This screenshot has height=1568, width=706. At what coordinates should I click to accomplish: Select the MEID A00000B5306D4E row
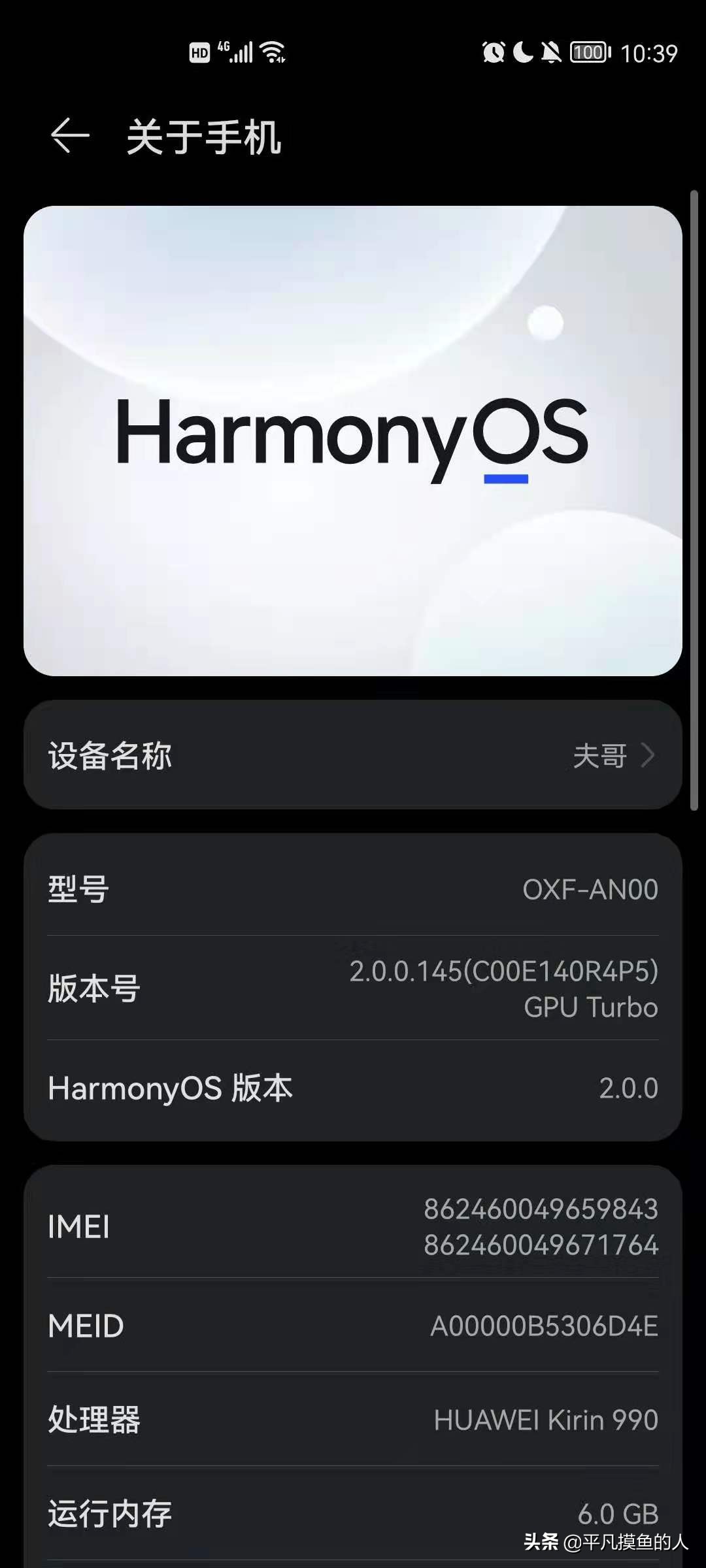[x=353, y=1326]
